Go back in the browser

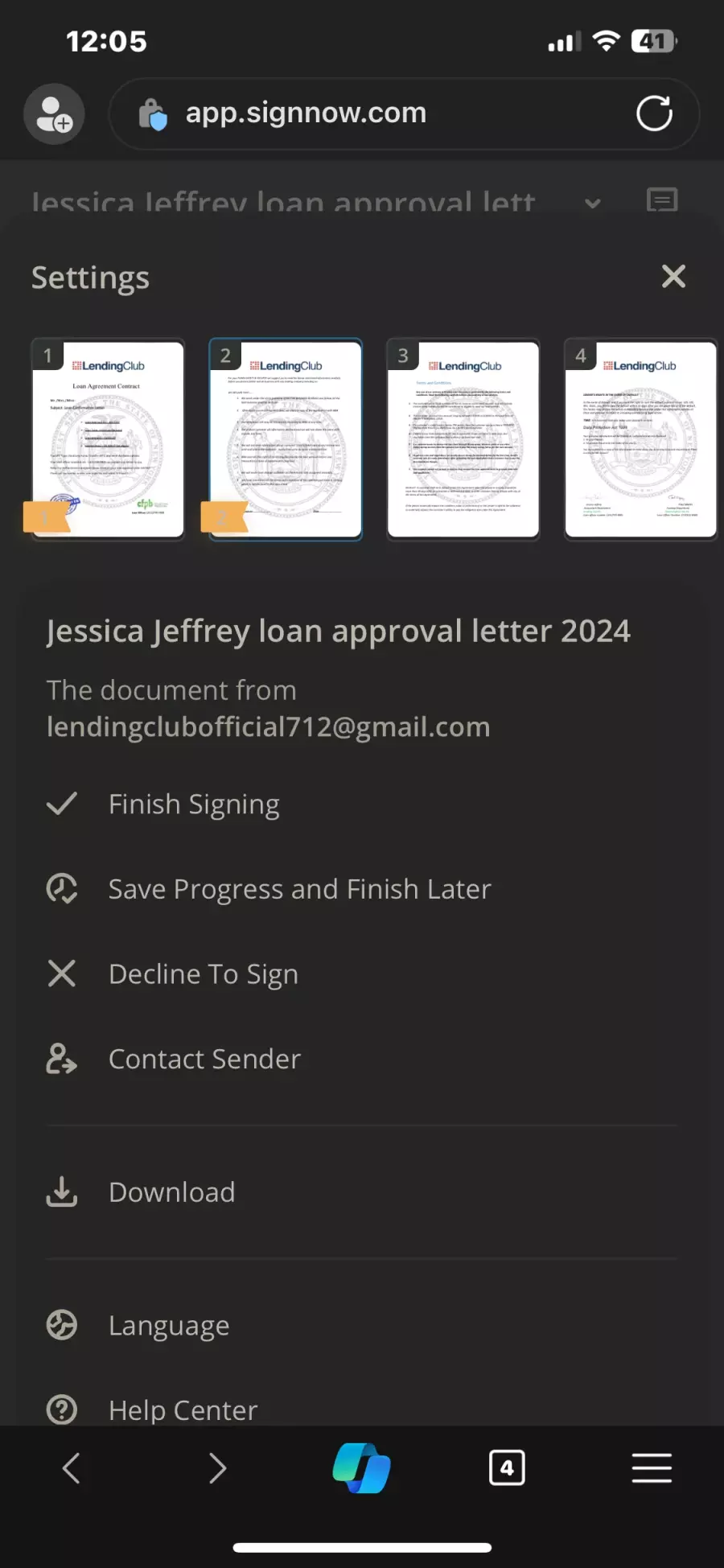tap(72, 1468)
